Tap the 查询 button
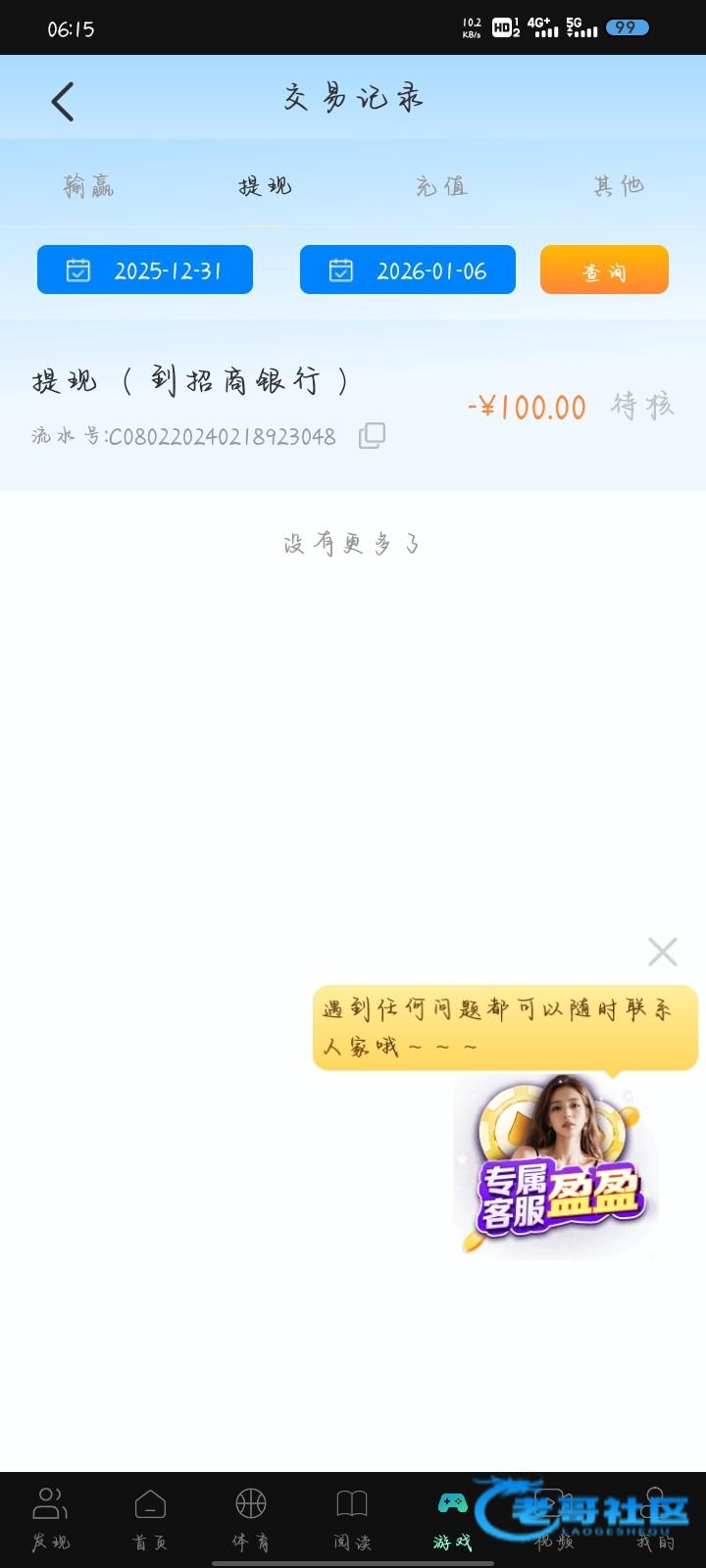 [604, 270]
